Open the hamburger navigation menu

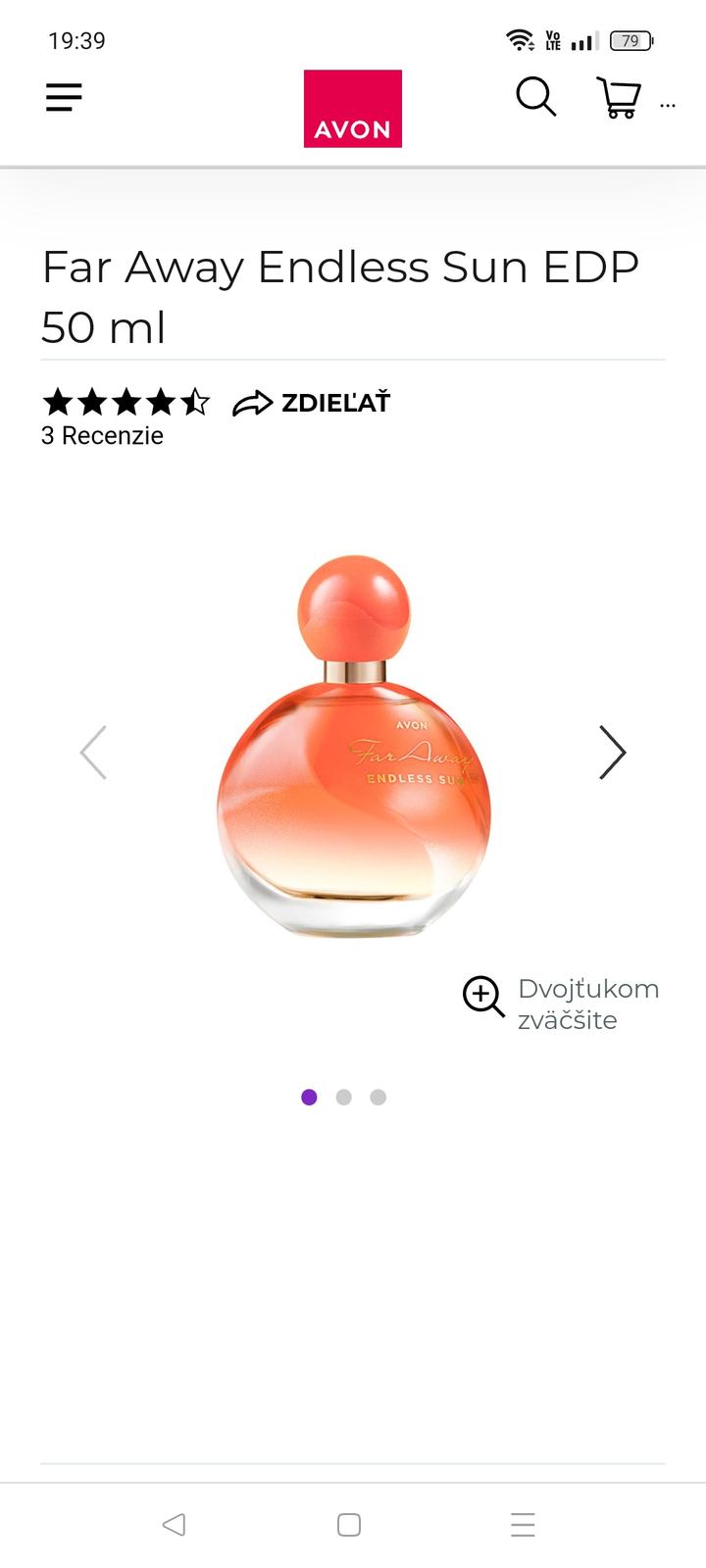click(x=64, y=97)
